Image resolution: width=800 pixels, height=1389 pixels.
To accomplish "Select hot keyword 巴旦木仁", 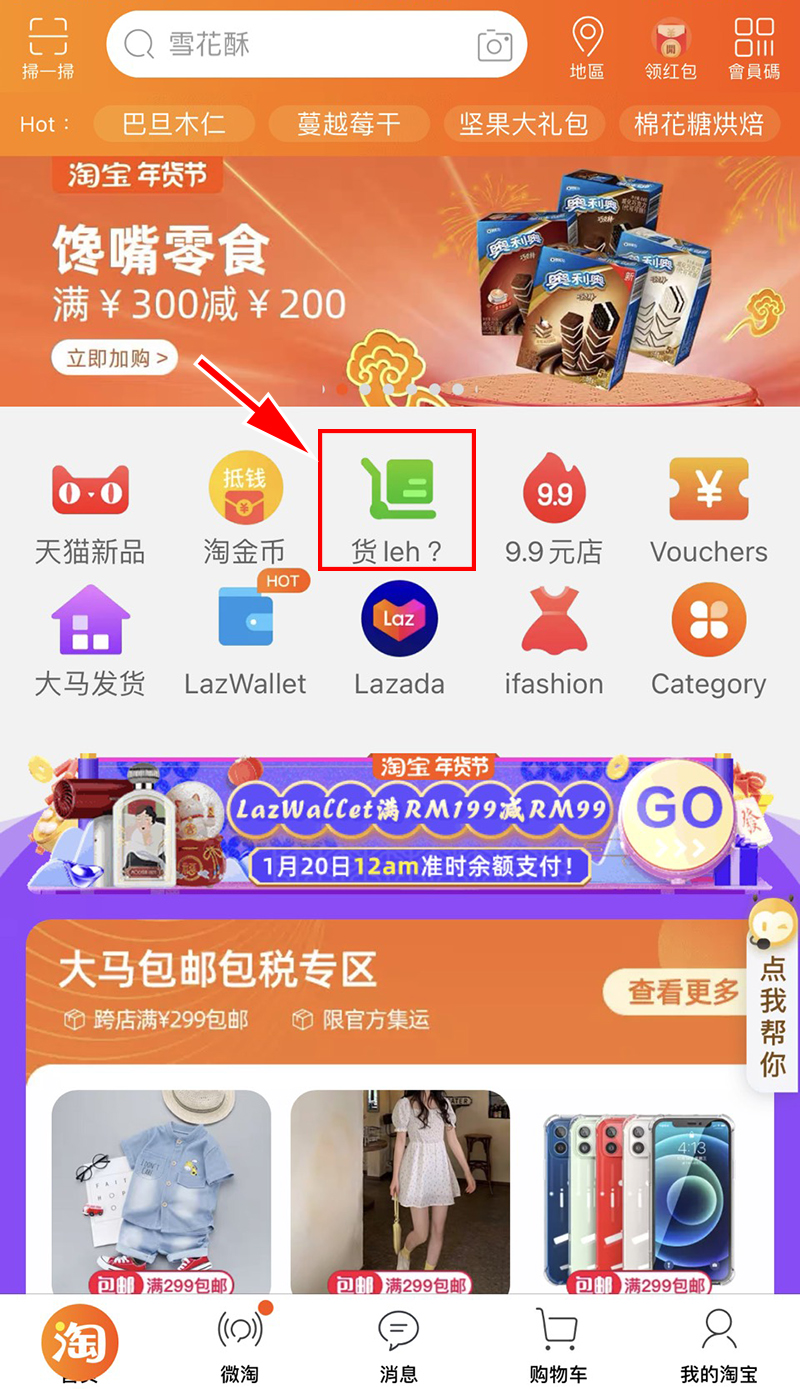I will pyautogui.click(x=174, y=125).
